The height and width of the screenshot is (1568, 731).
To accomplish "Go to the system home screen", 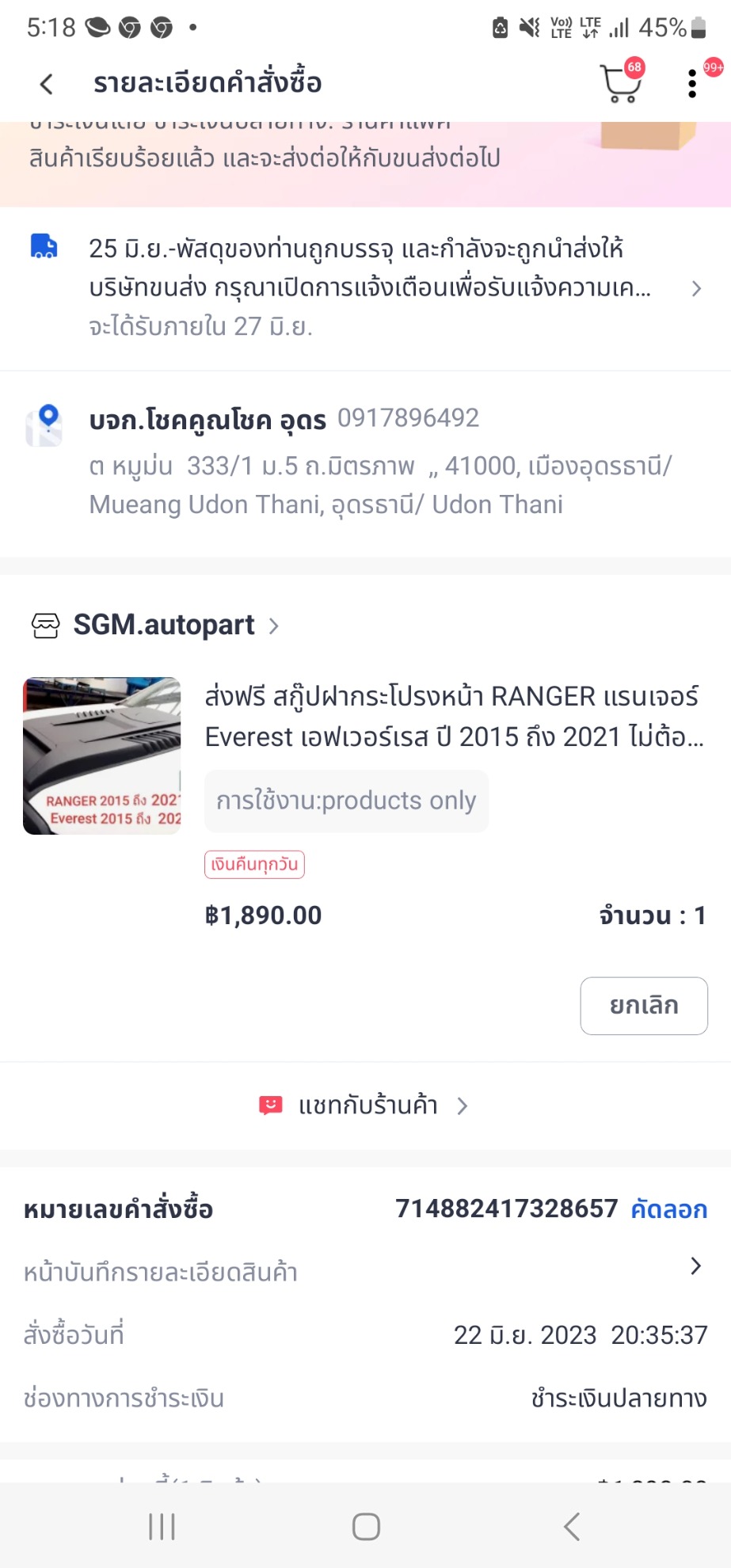I will (366, 1527).
